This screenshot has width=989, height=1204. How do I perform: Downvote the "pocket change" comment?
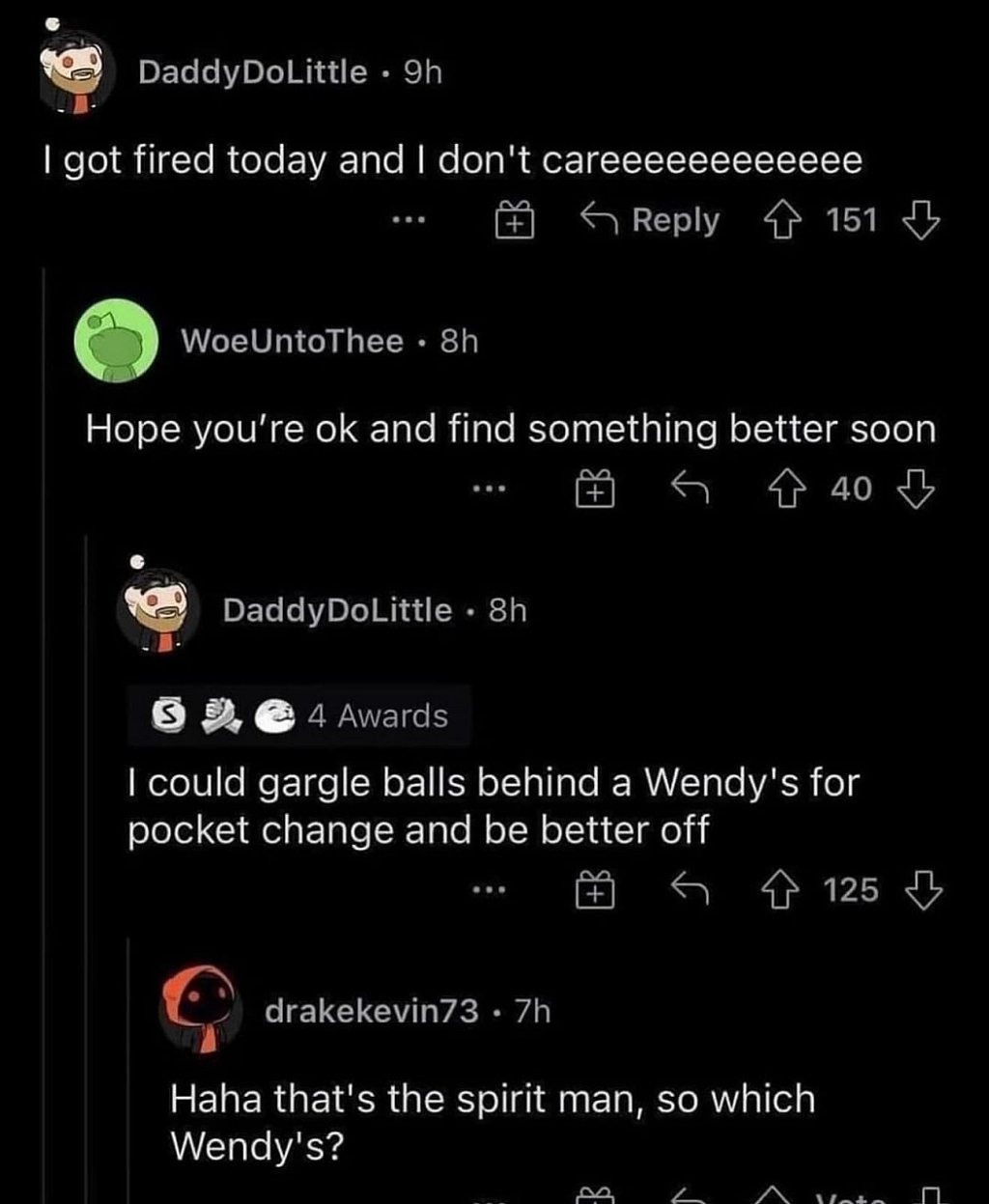[x=920, y=890]
